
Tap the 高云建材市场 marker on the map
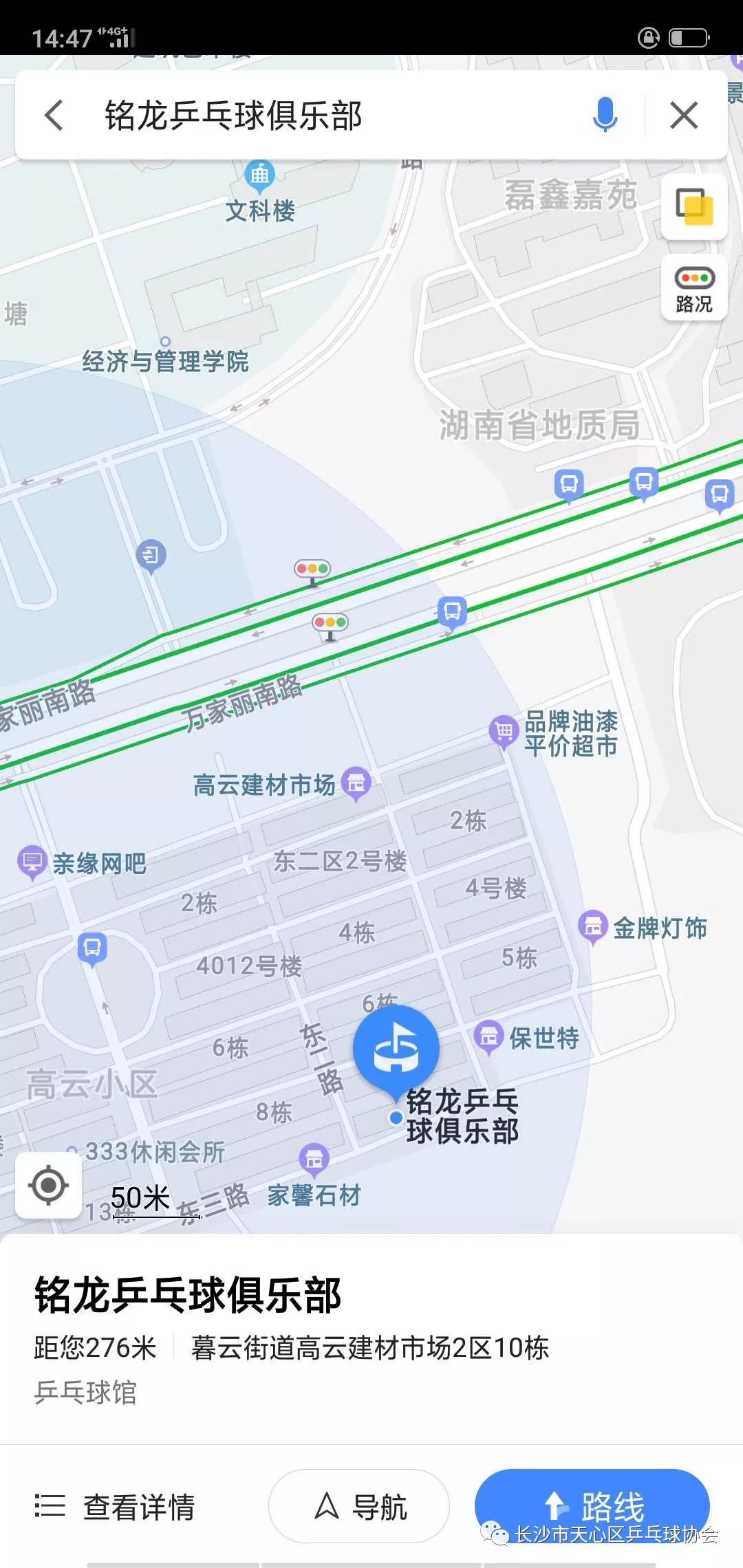[x=356, y=783]
